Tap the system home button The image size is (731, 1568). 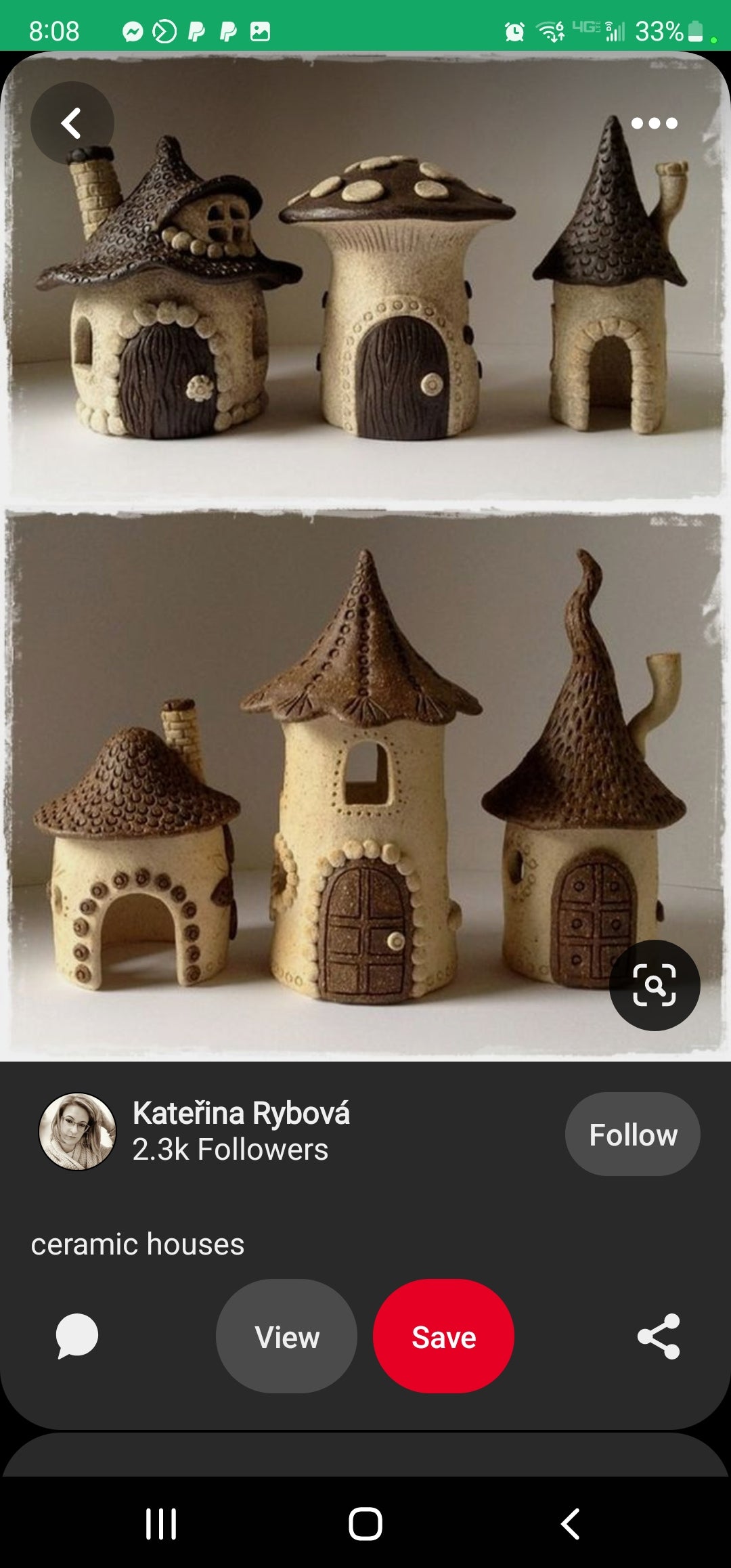pyautogui.click(x=365, y=1524)
